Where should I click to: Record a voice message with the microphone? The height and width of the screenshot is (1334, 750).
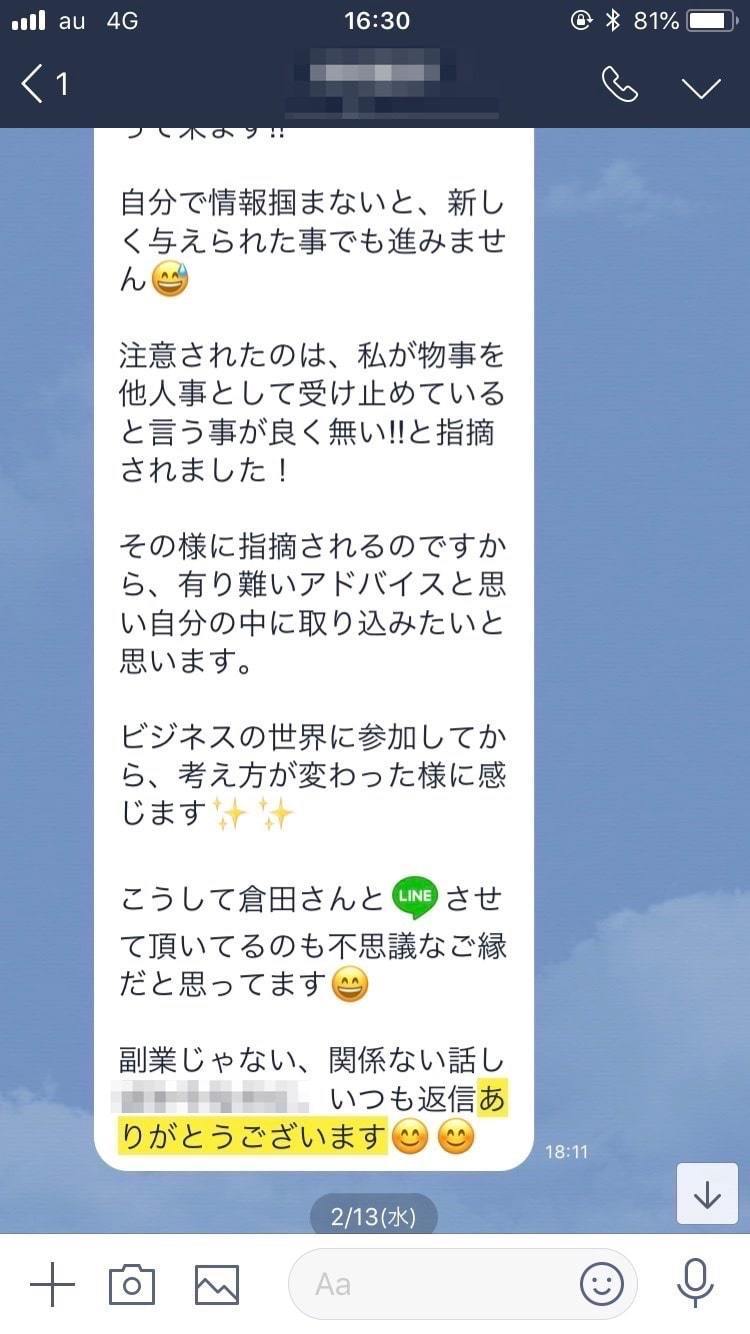694,1284
